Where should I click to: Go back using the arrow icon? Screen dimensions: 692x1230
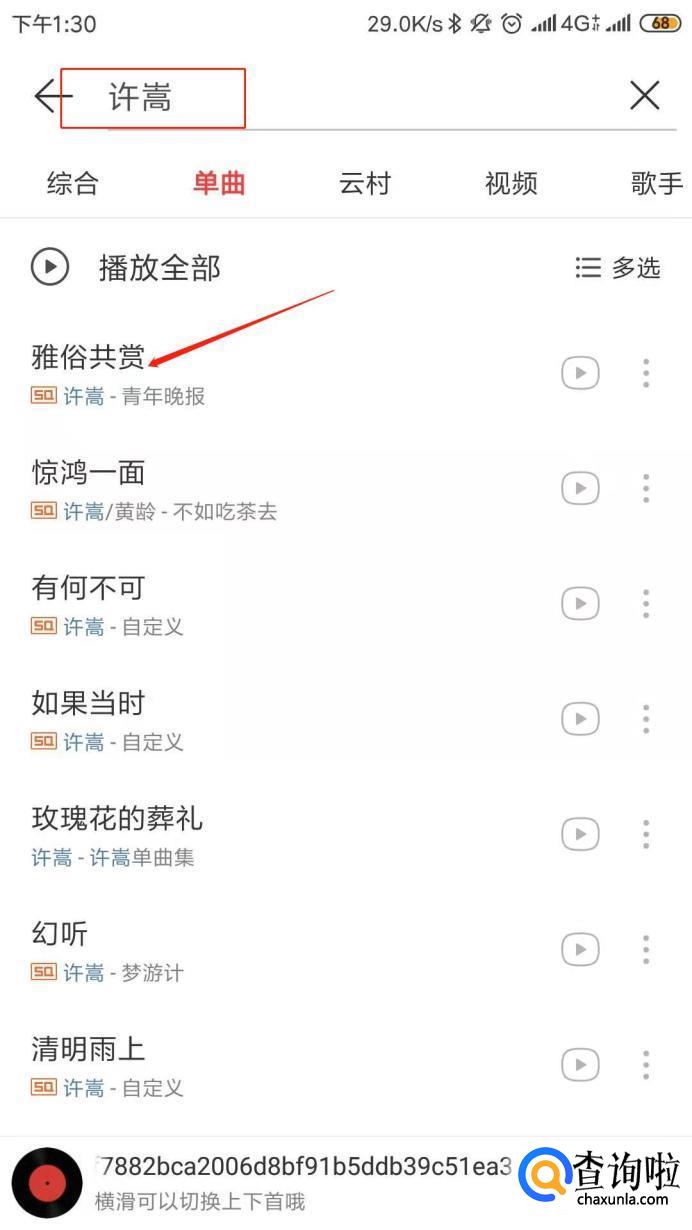52,97
